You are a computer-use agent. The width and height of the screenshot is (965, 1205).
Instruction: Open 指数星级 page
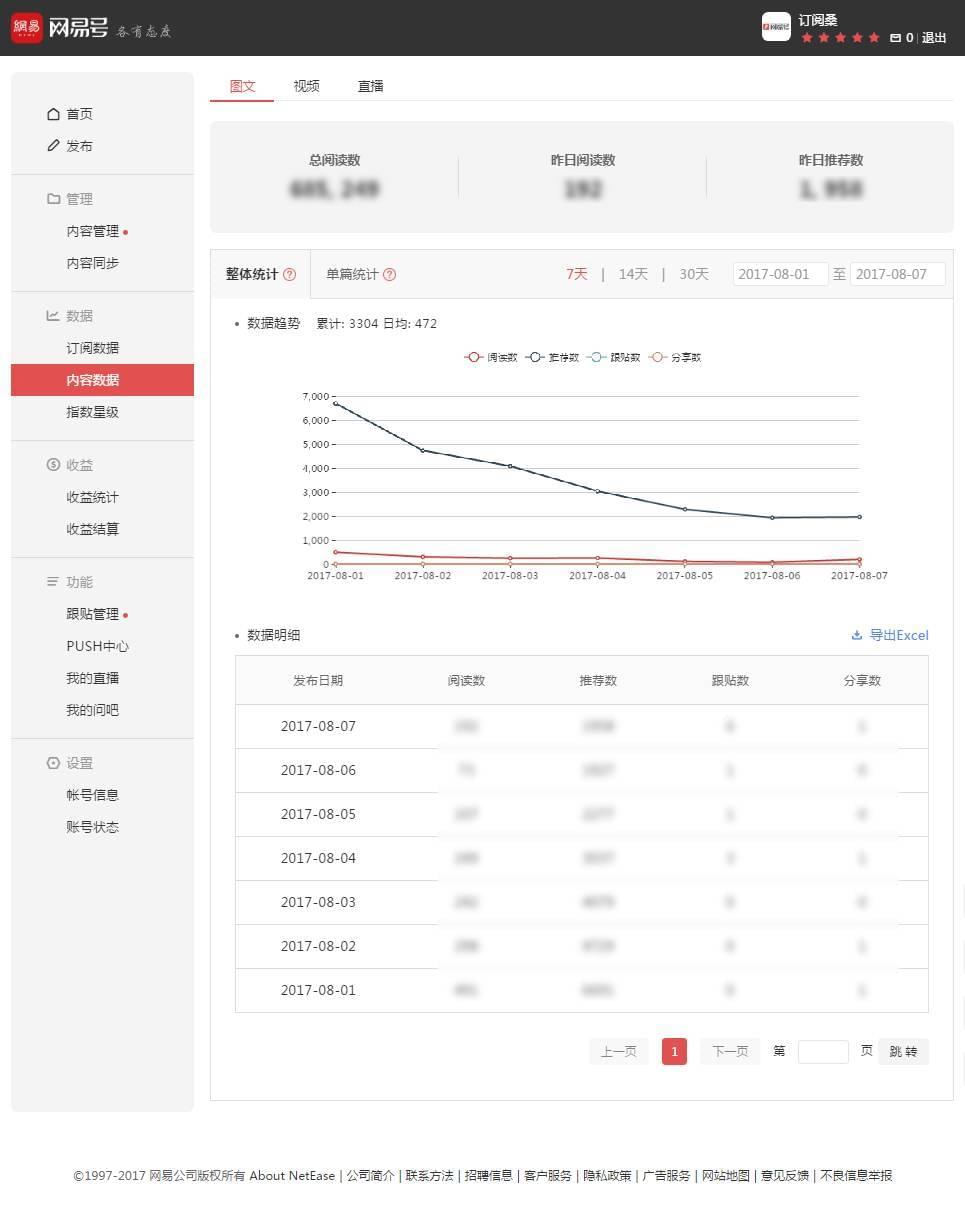[x=93, y=412]
